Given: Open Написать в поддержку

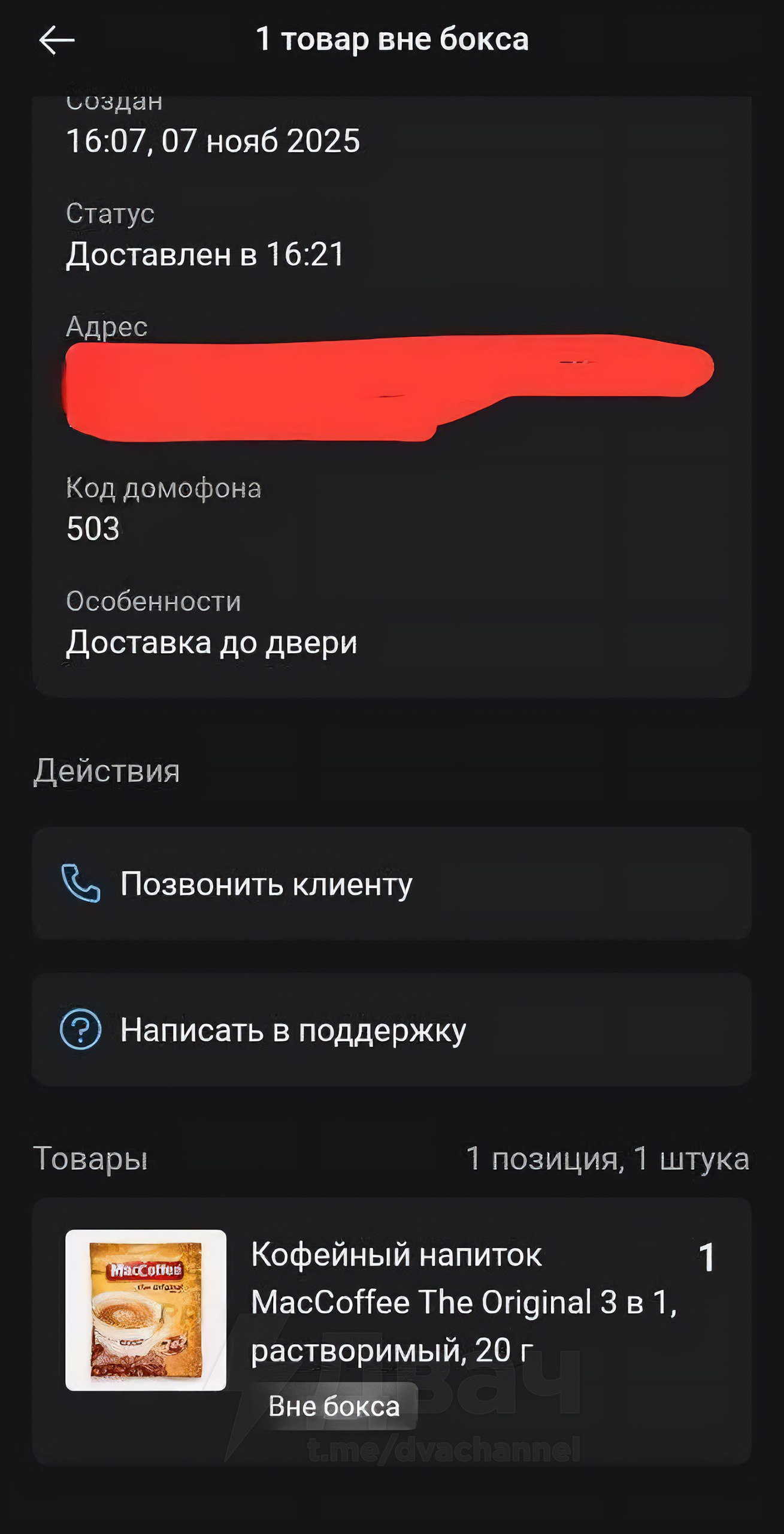Looking at the screenshot, I should [x=391, y=1029].
